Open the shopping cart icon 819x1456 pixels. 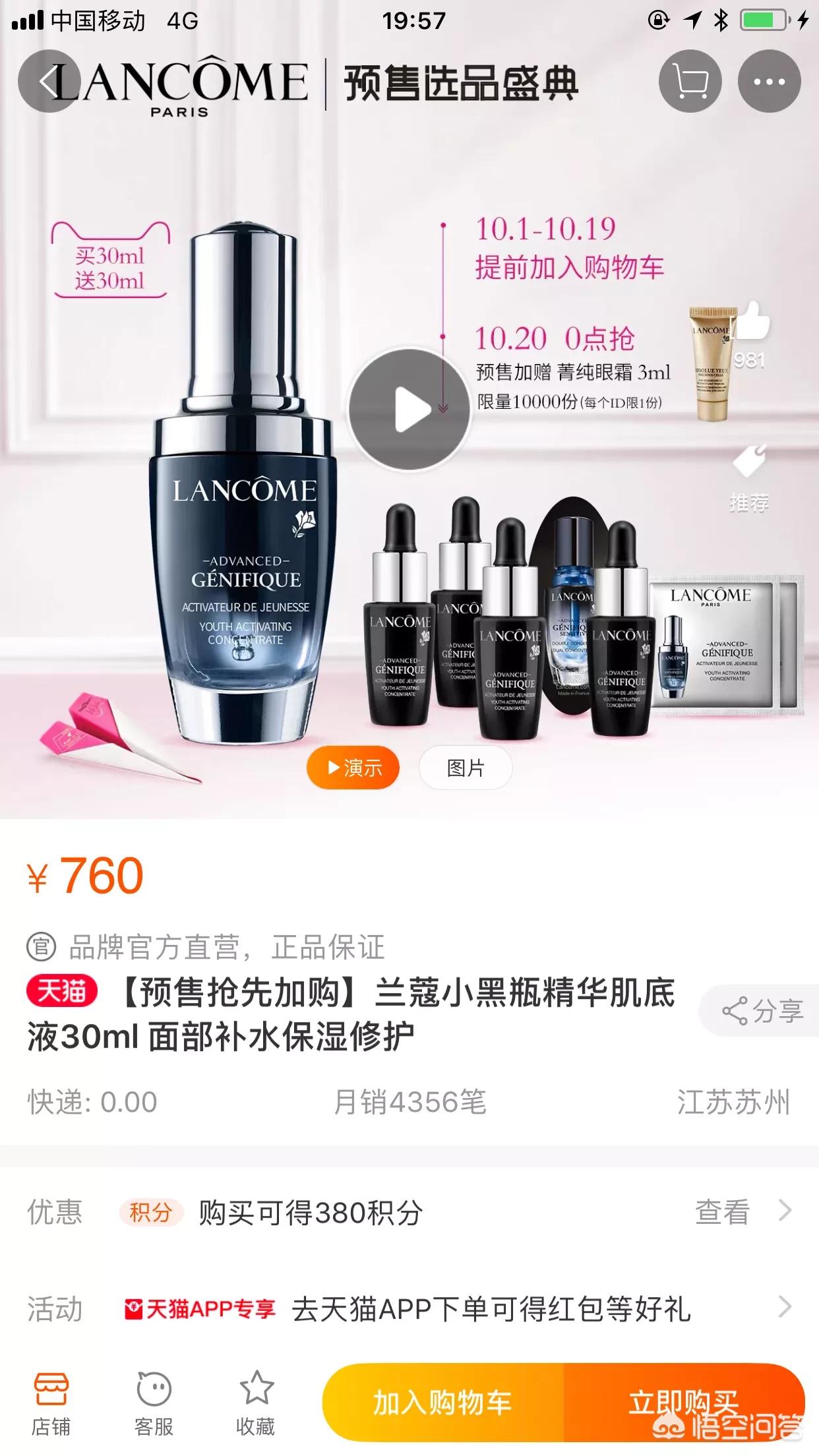click(690, 82)
